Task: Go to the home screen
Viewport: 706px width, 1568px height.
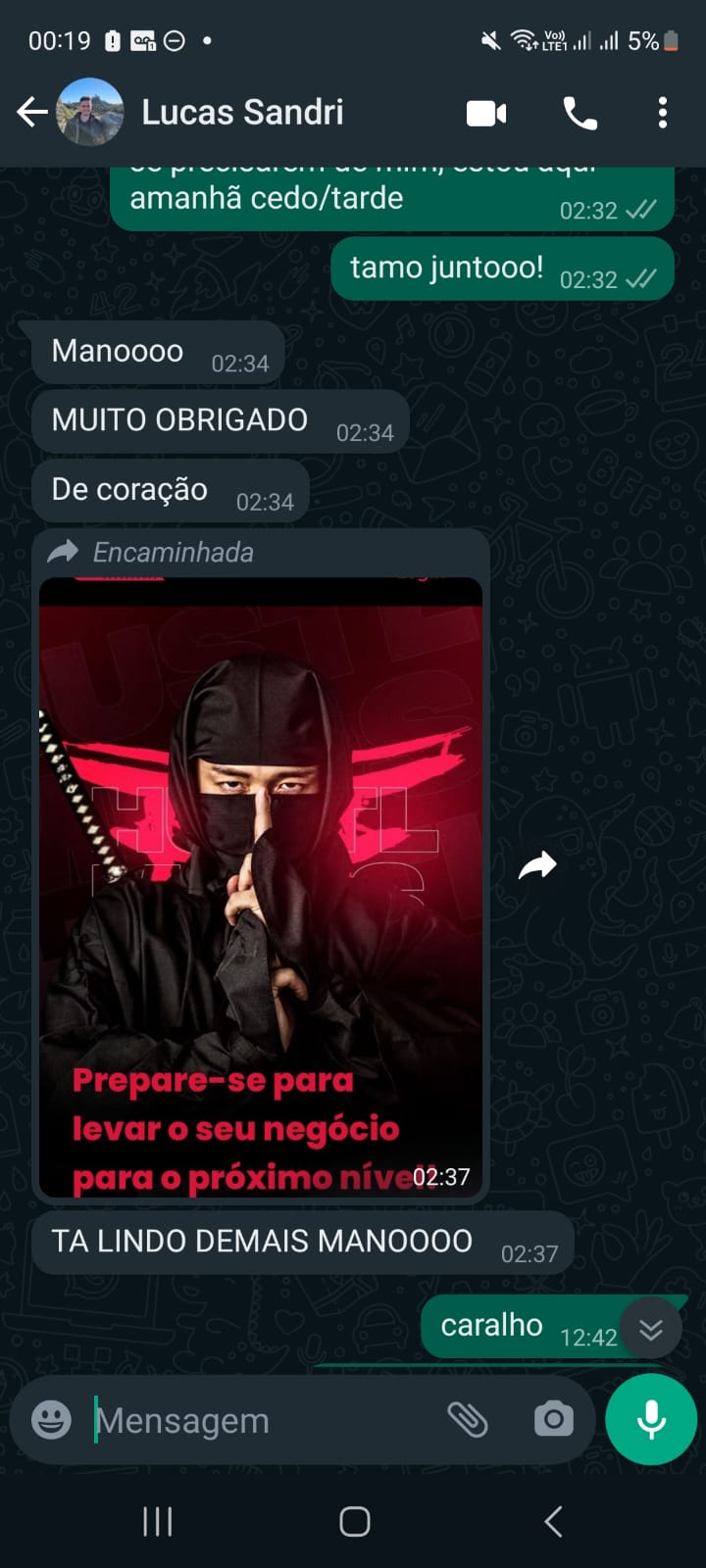Action: (x=354, y=1521)
